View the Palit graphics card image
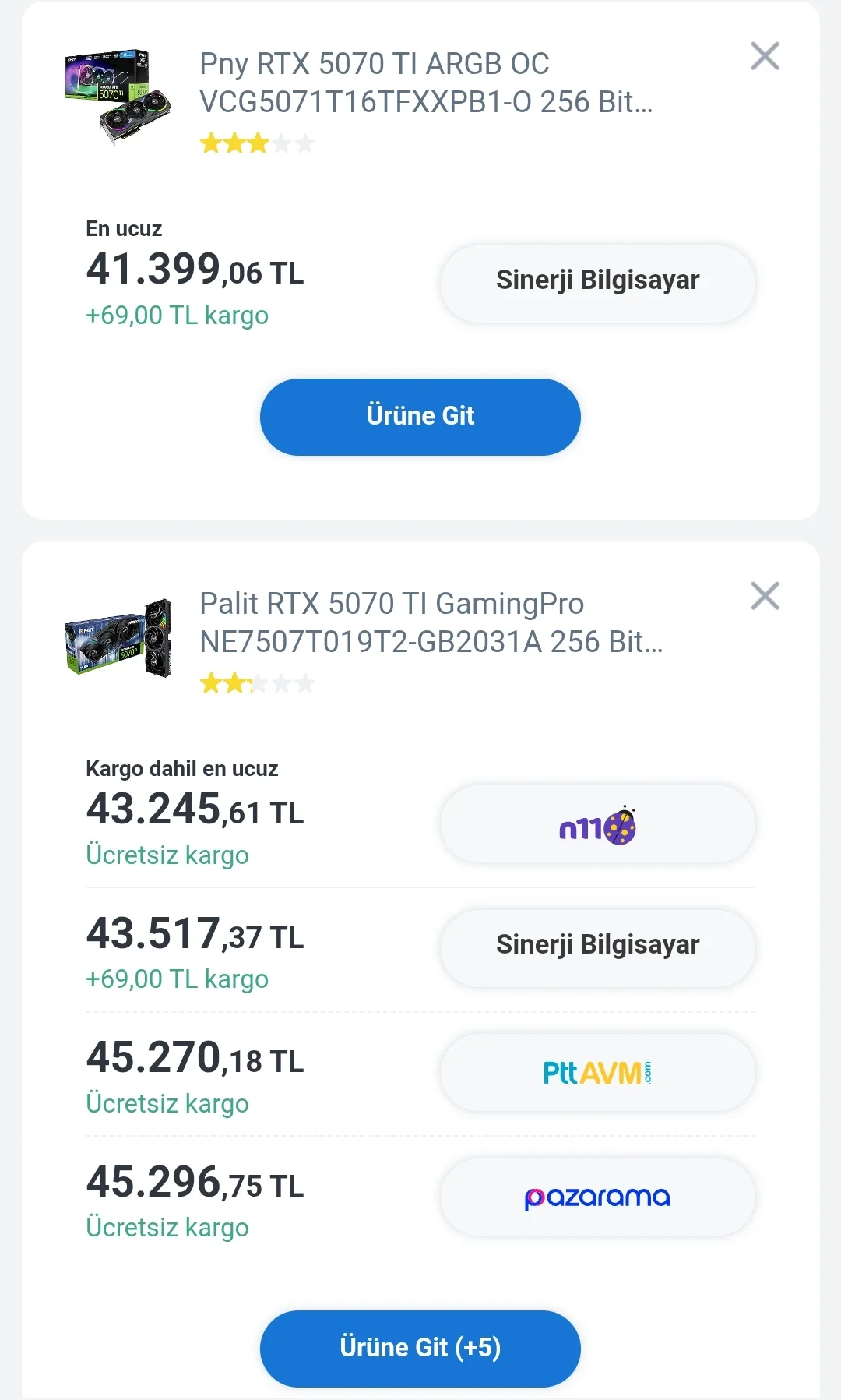Viewport: 841px width, 1400px height. 118,638
